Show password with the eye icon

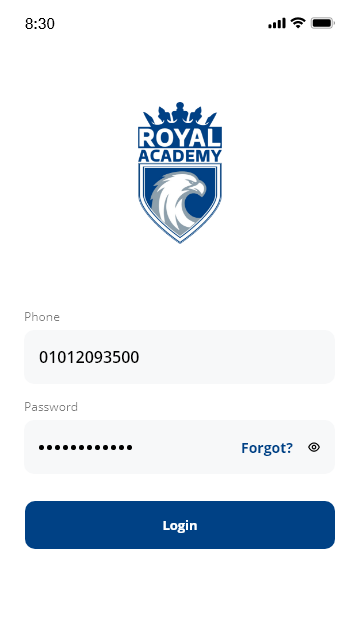click(313, 447)
